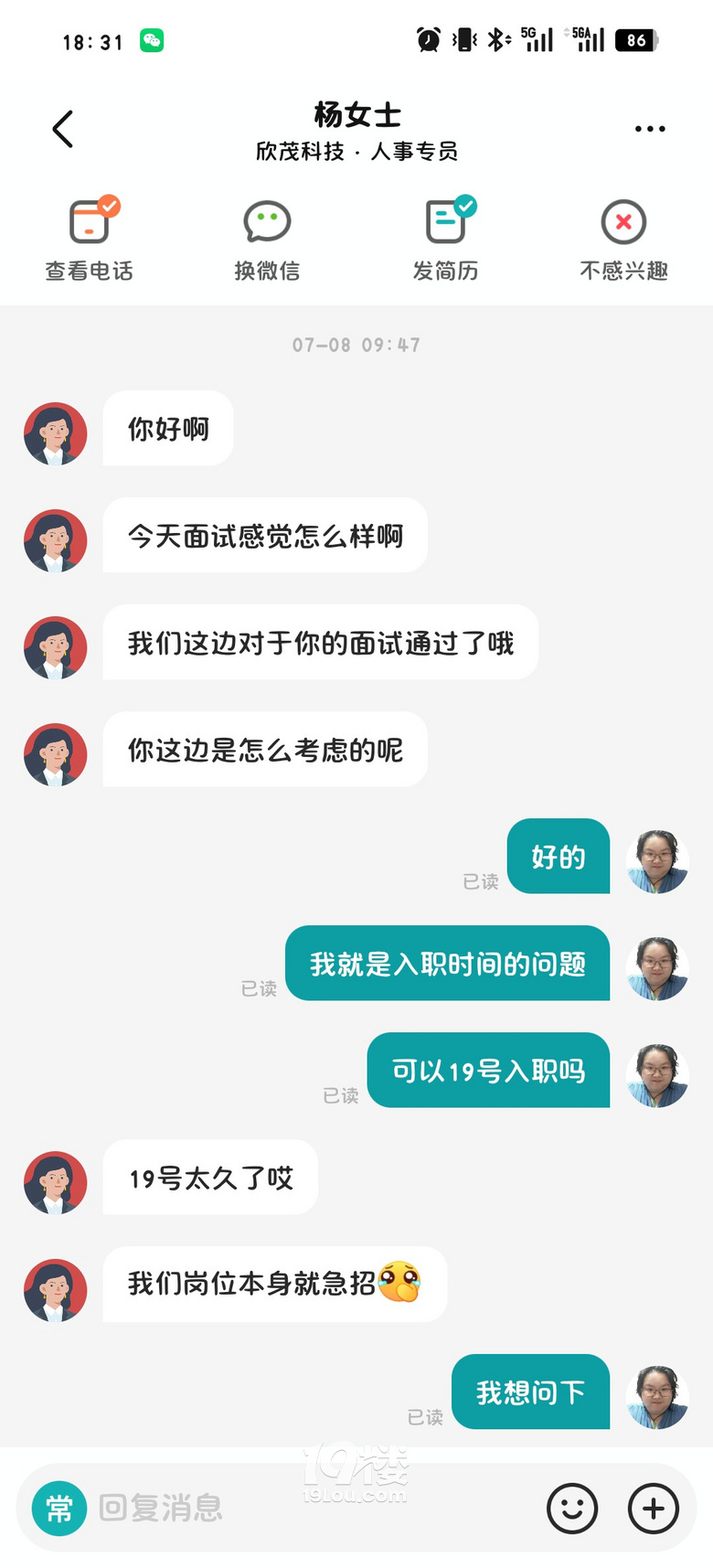Send resume via 发简历
The image size is (713, 1568).
445,239
